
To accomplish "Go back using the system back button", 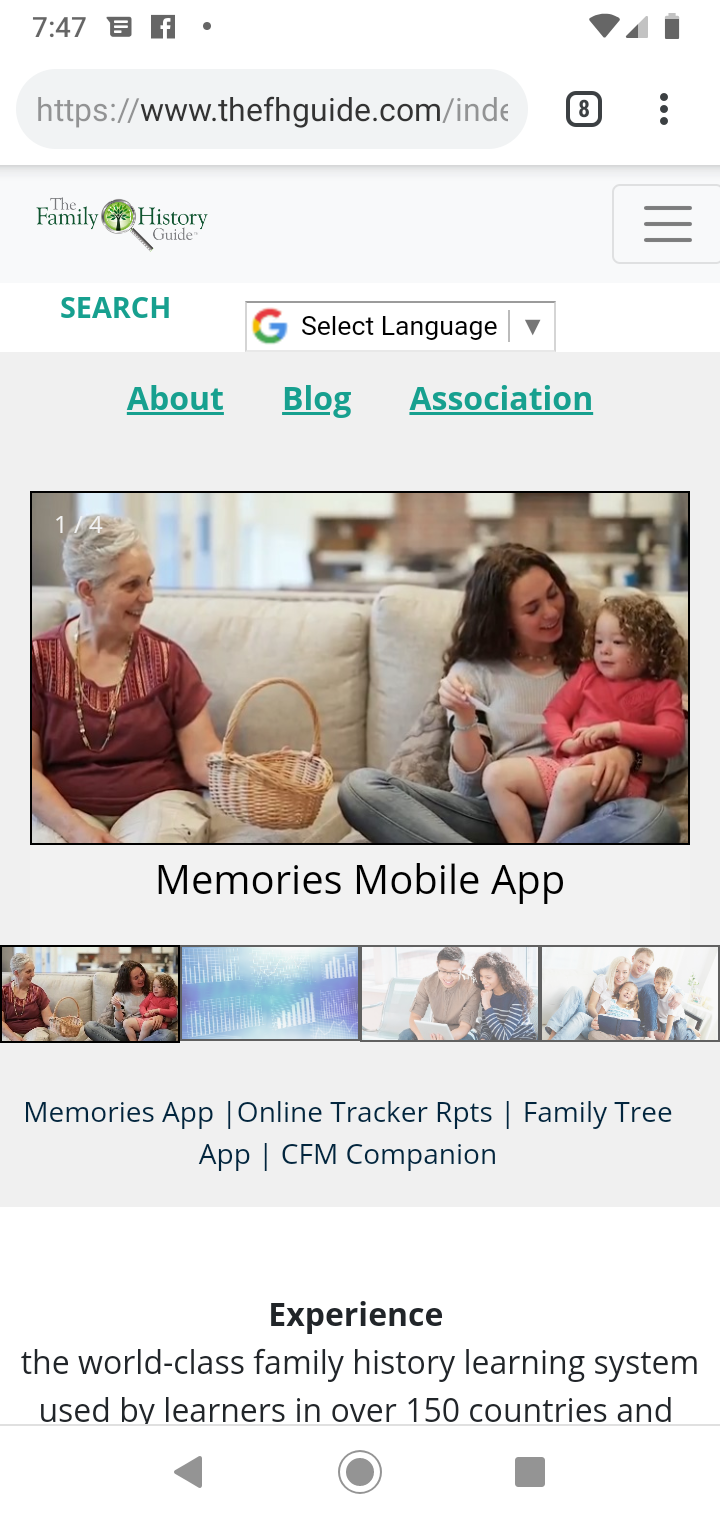I will pyautogui.click(x=188, y=1472).
